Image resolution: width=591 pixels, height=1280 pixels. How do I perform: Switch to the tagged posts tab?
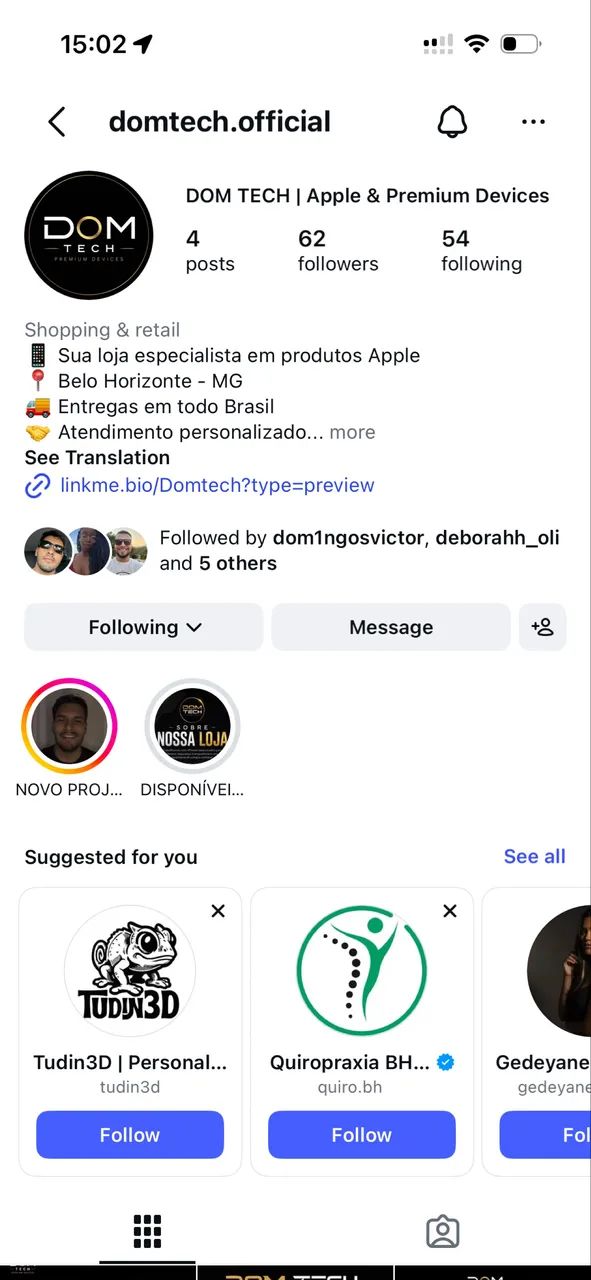point(443,1232)
